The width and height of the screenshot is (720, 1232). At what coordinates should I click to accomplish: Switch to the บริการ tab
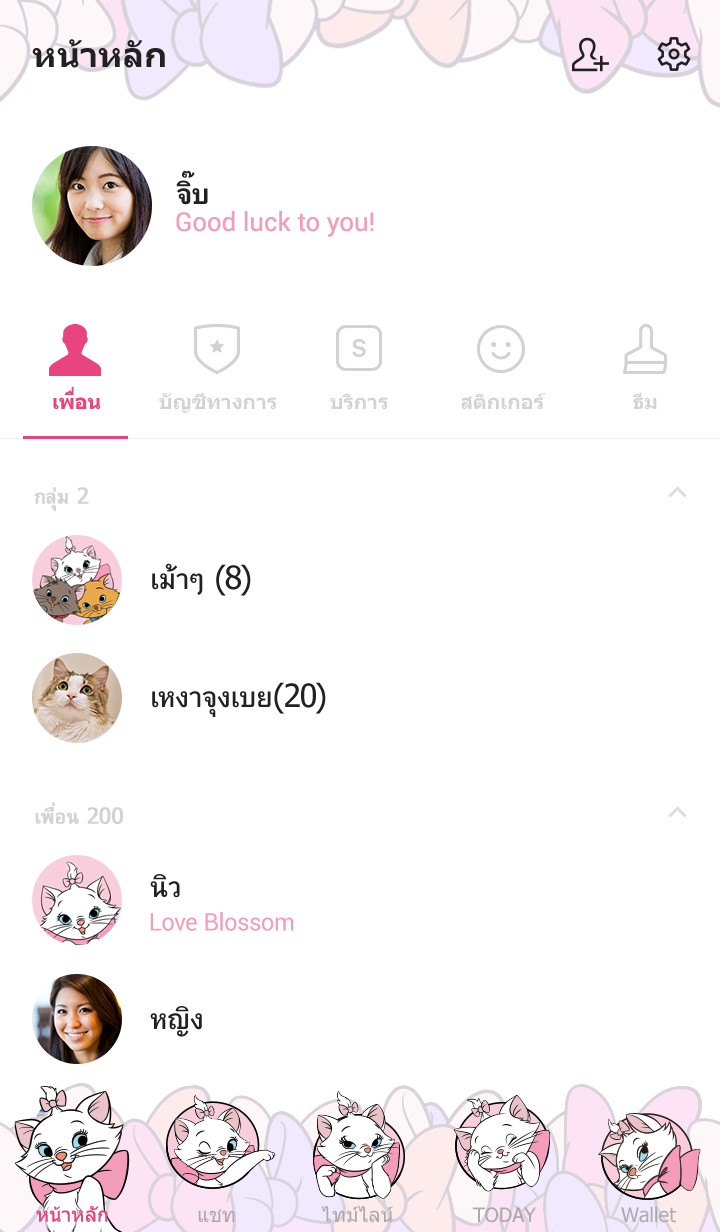coord(359,370)
